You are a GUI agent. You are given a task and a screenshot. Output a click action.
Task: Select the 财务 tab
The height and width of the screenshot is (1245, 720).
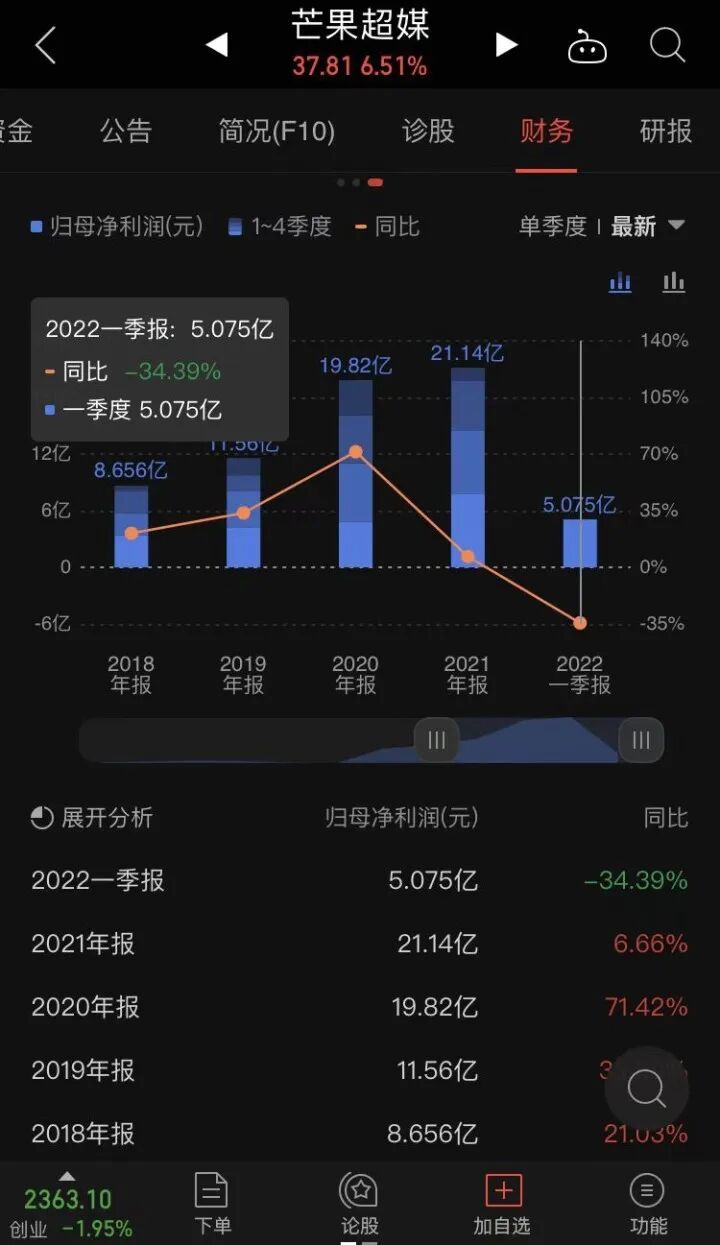[546, 131]
